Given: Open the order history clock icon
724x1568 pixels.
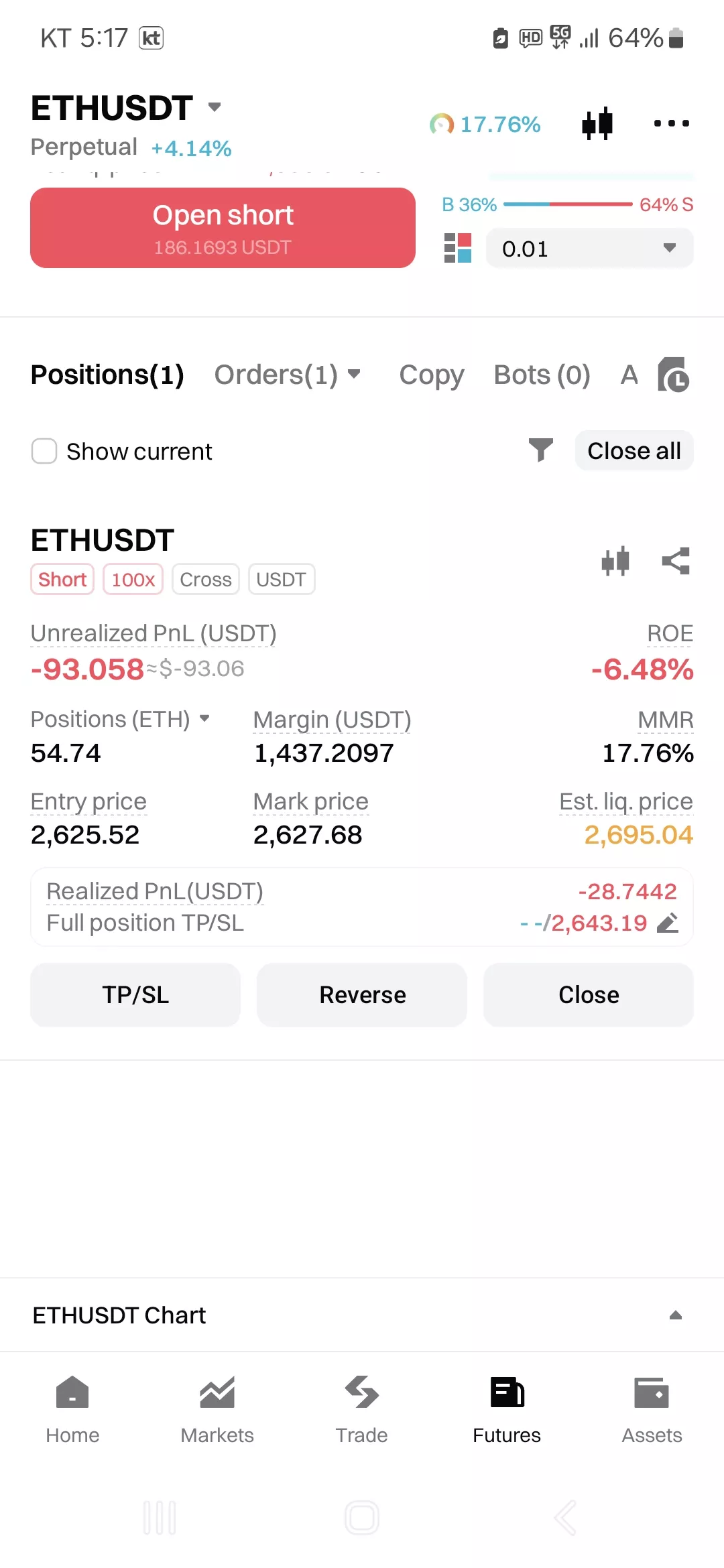Looking at the screenshot, I should tap(673, 375).
